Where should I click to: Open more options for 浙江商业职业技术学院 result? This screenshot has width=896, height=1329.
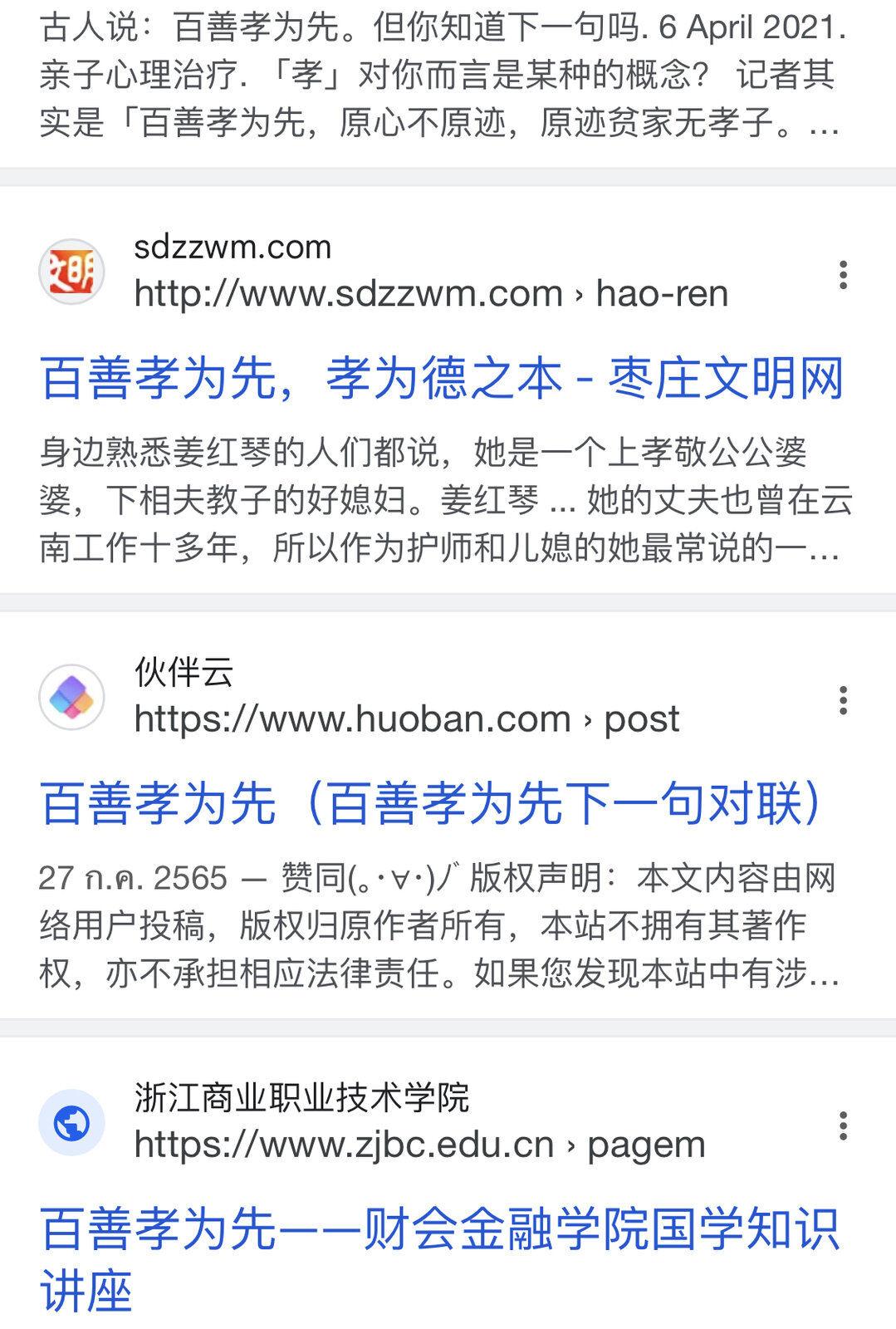[843, 1125]
